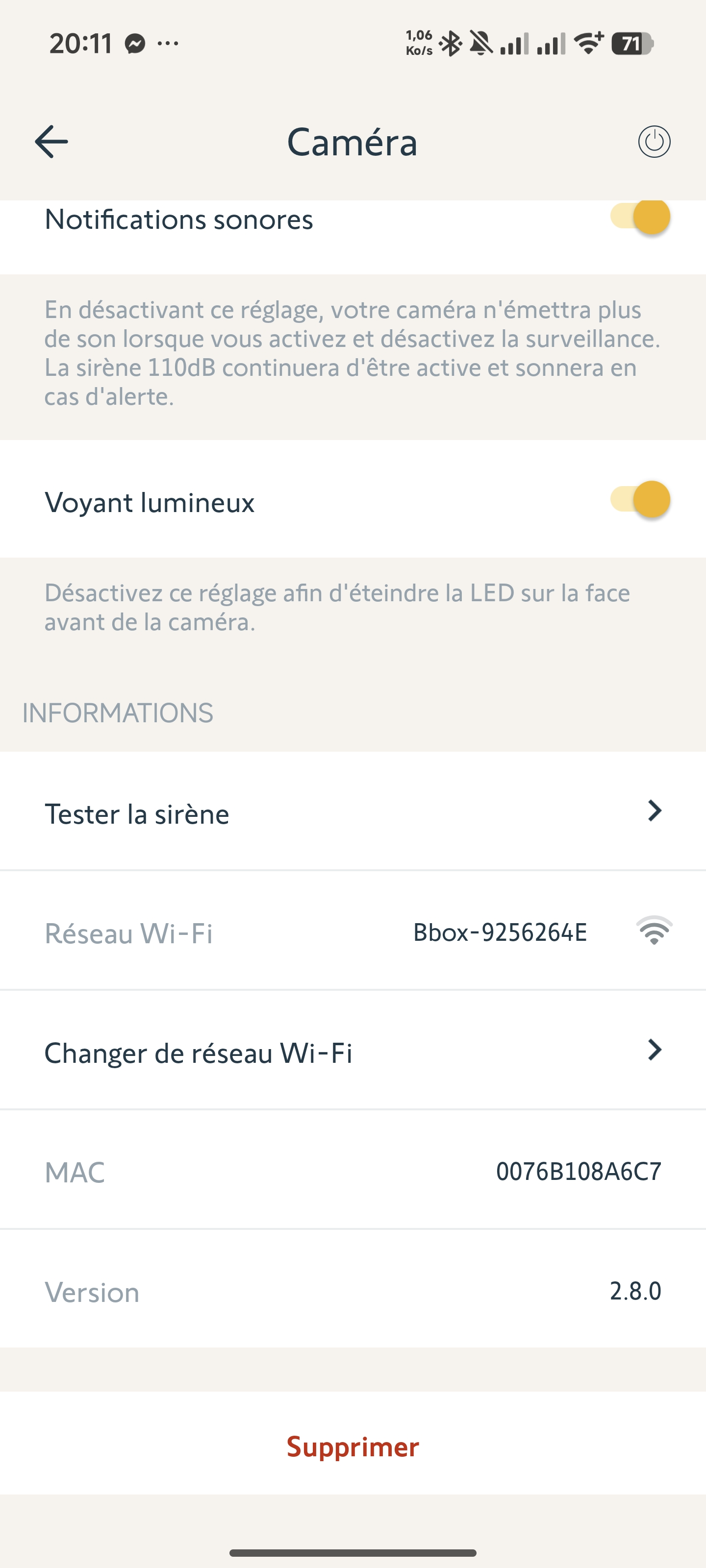Image resolution: width=706 pixels, height=1568 pixels.
Task: Tap Supprimer to delete the camera
Action: [x=353, y=1446]
